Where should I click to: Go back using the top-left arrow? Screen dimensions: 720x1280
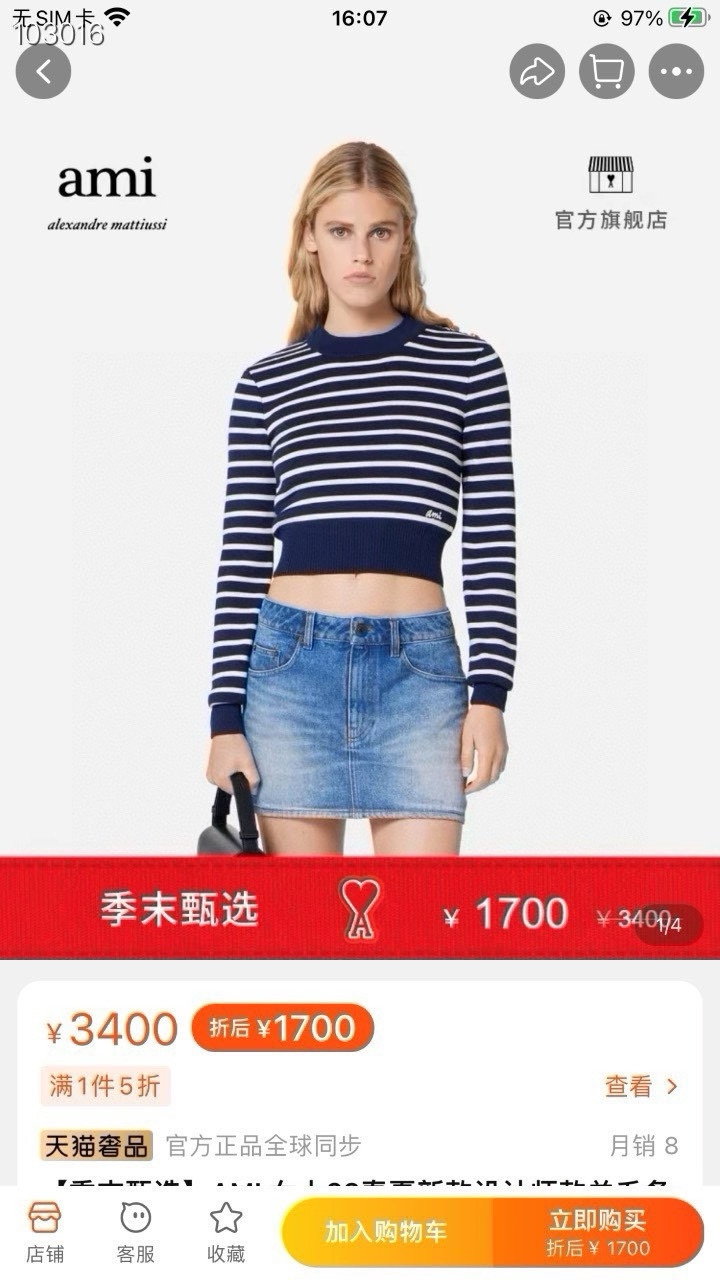(43, 72)
